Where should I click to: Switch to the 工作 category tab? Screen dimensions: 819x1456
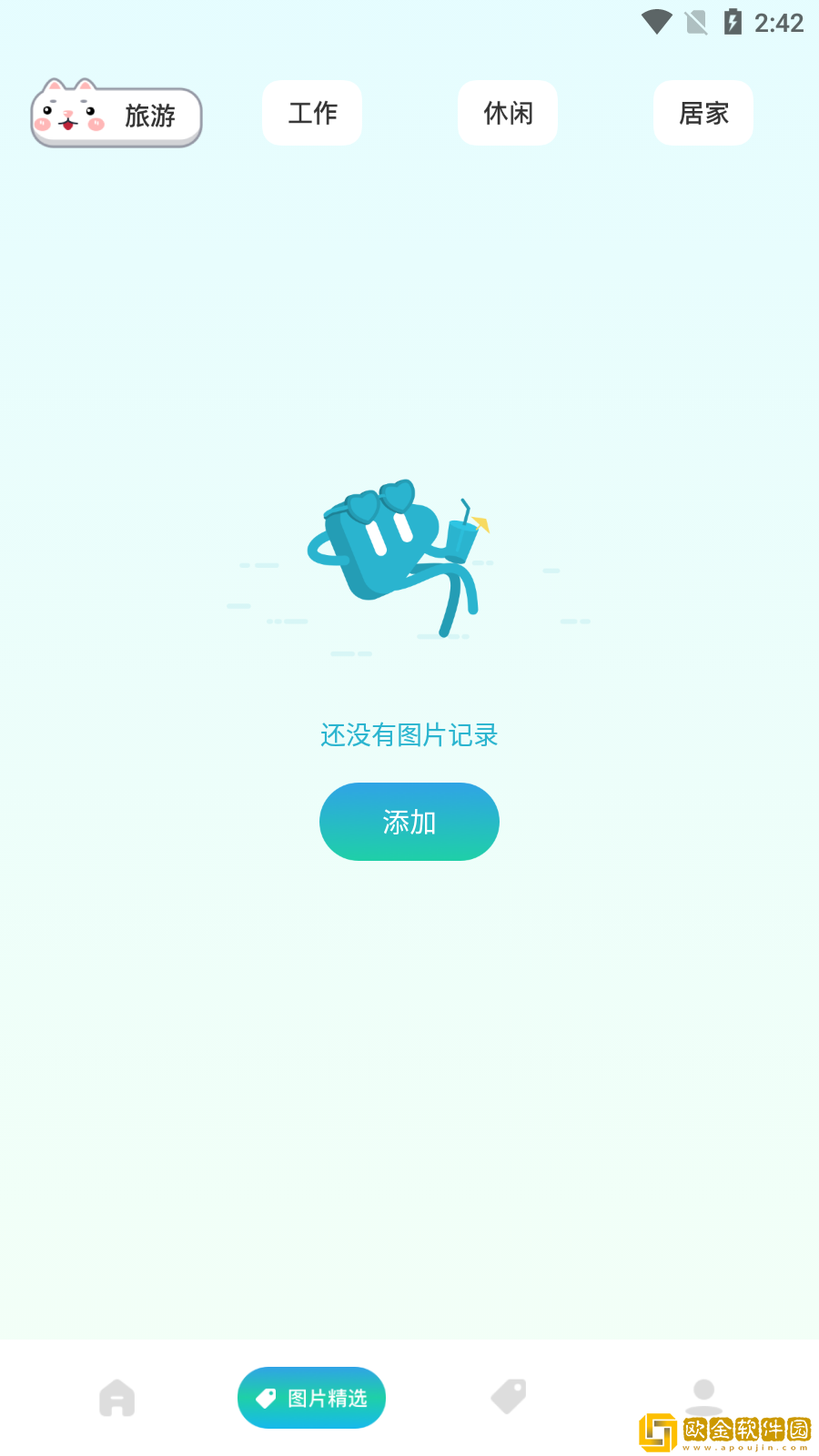pos(311,113)
